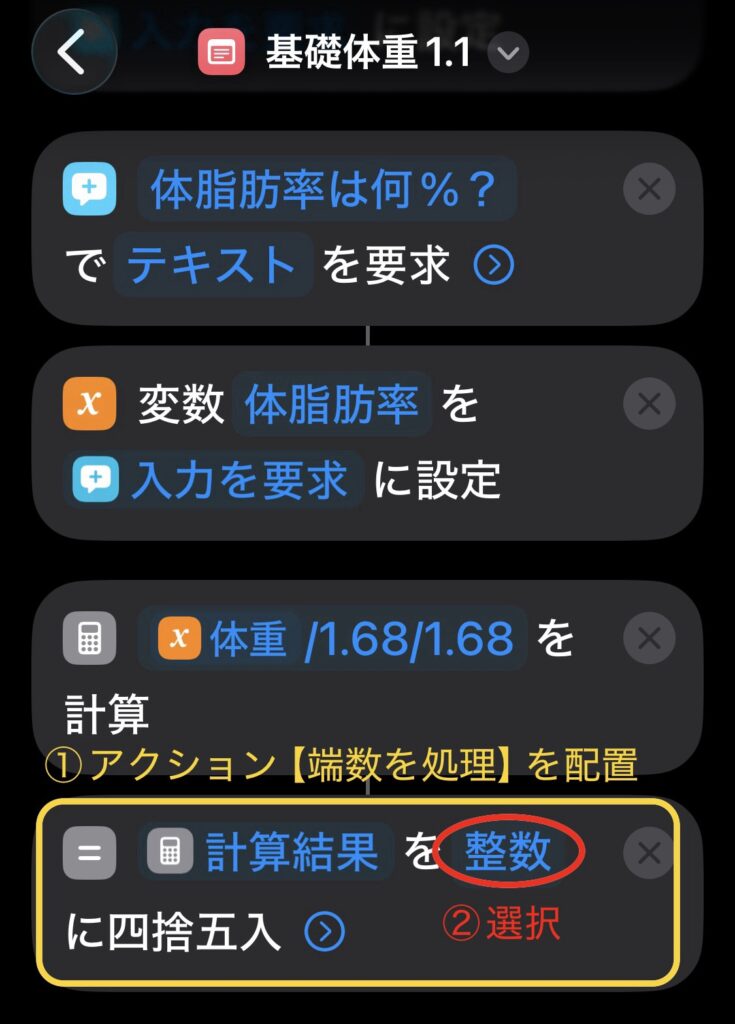Delete the 四捨五入 rounding action
Screen dimensions: 735x1024
[x=649, y=853]
